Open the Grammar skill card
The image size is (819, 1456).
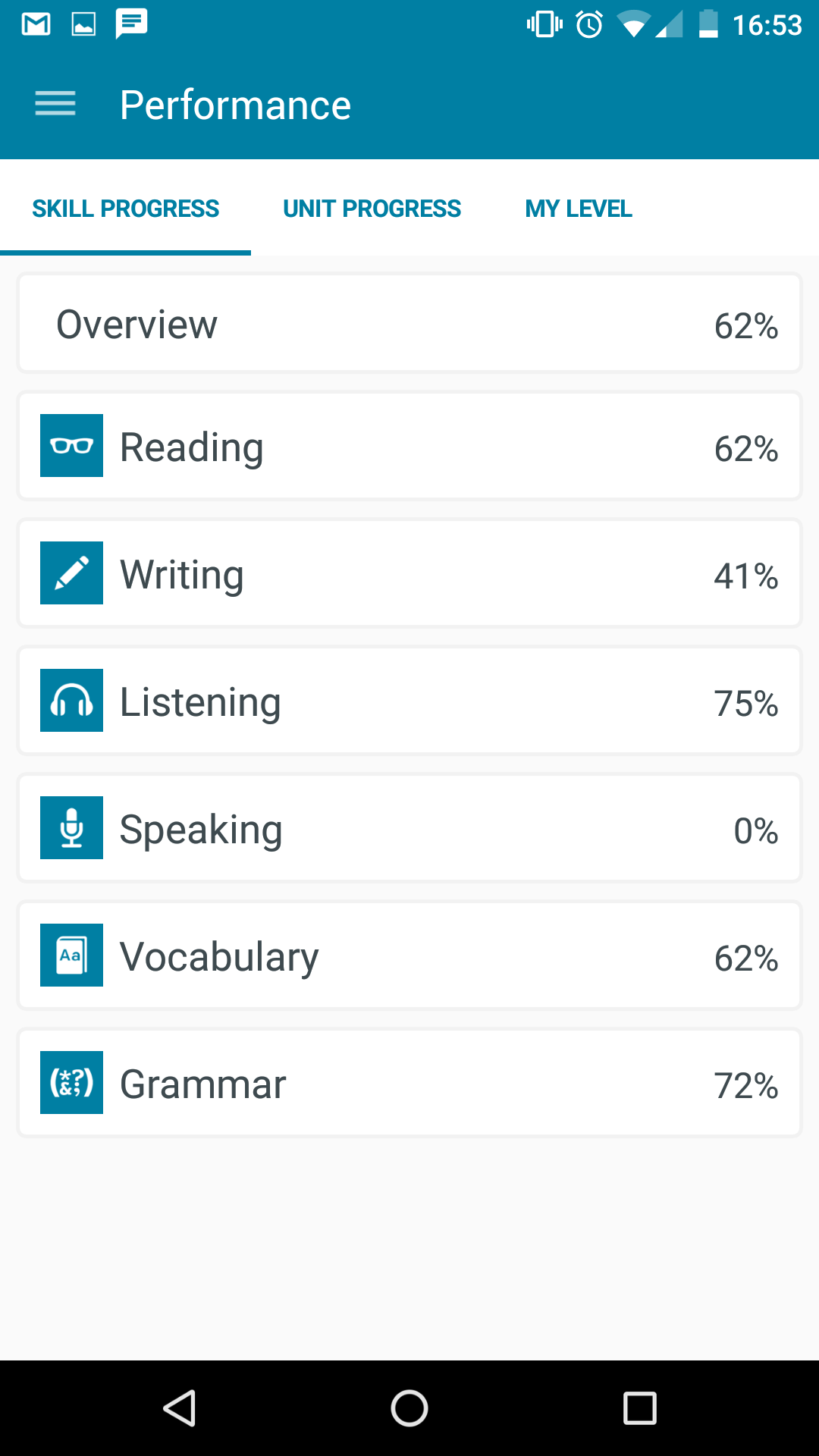[409, 1084]
